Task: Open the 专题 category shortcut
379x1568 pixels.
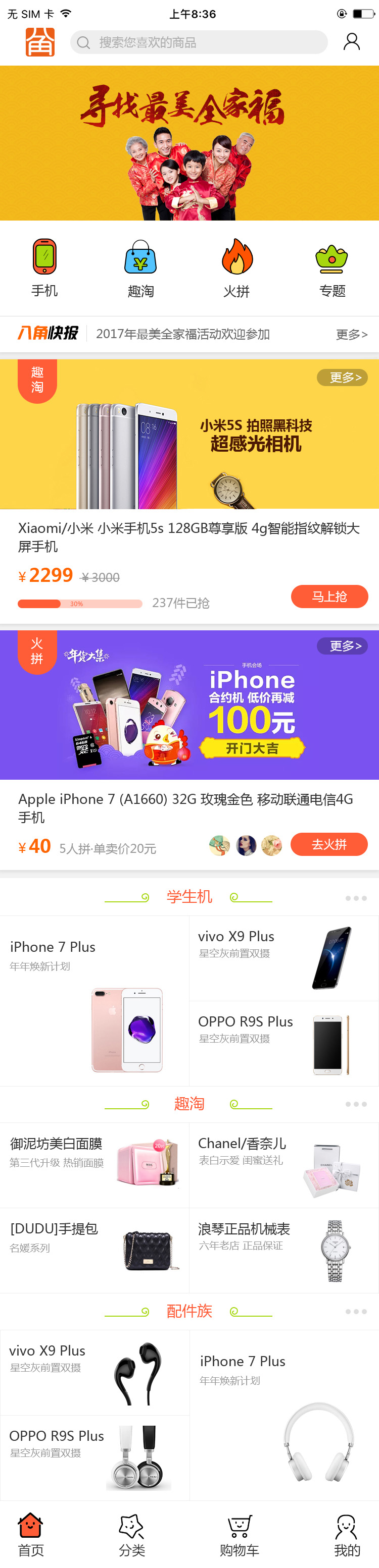Action: click(x=332, y=267)
